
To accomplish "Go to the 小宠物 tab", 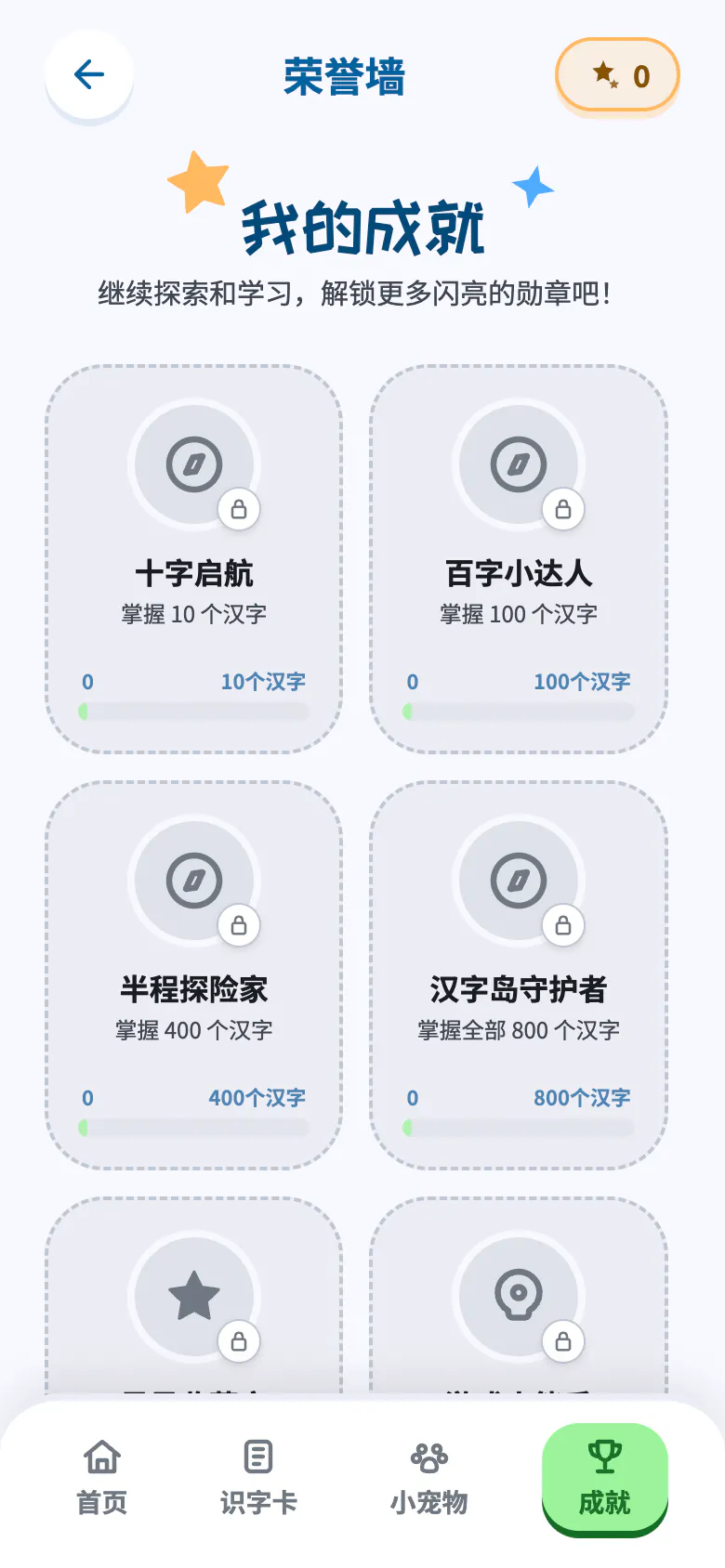I will (x=429, y=1477).
